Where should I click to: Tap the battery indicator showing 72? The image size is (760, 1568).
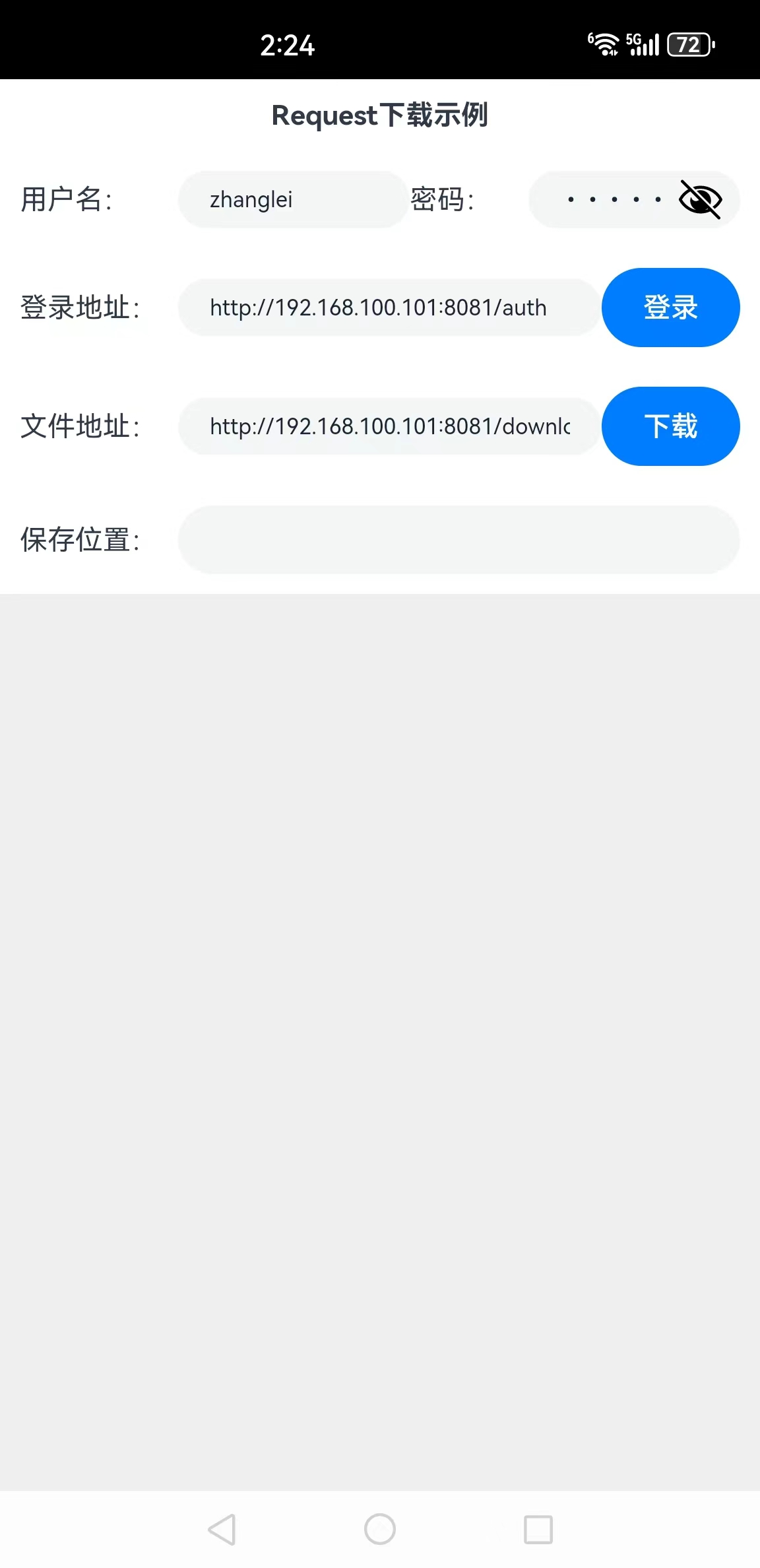[689, 44]
